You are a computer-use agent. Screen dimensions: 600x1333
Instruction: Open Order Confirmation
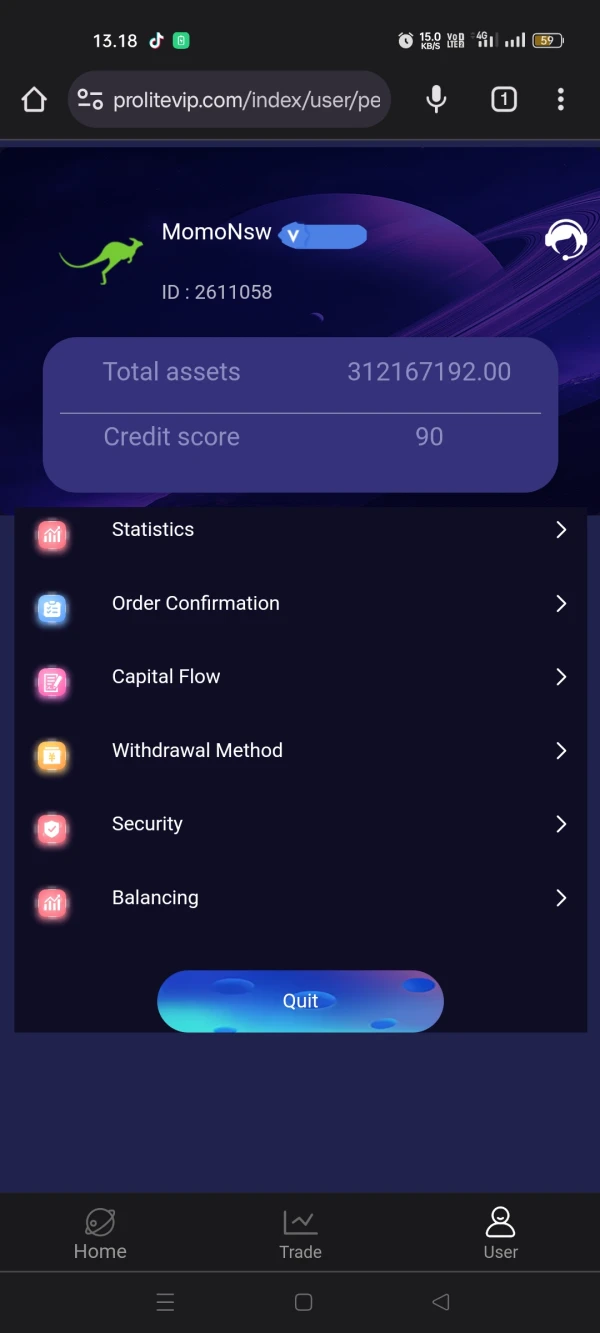[300, 604]
